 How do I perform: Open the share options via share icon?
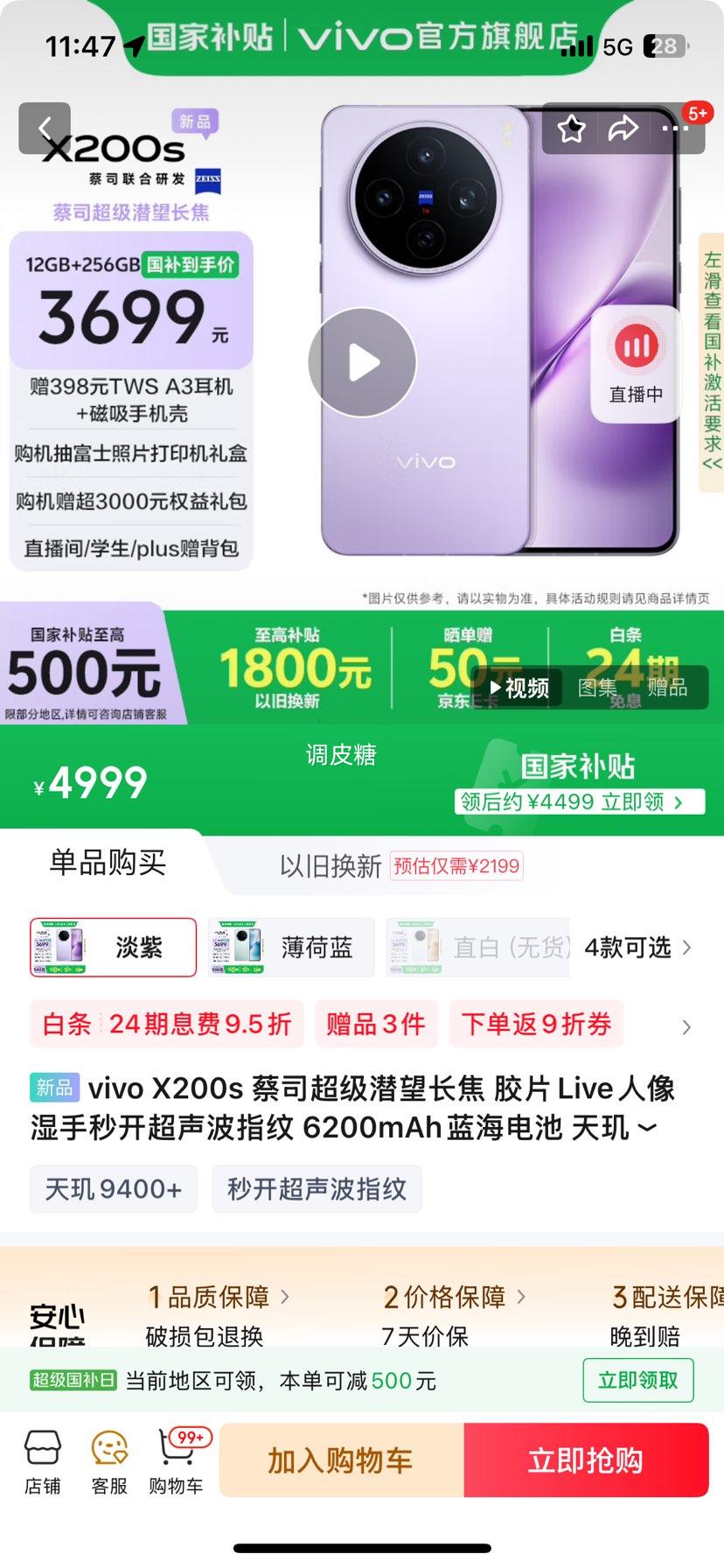click(623, 128)
